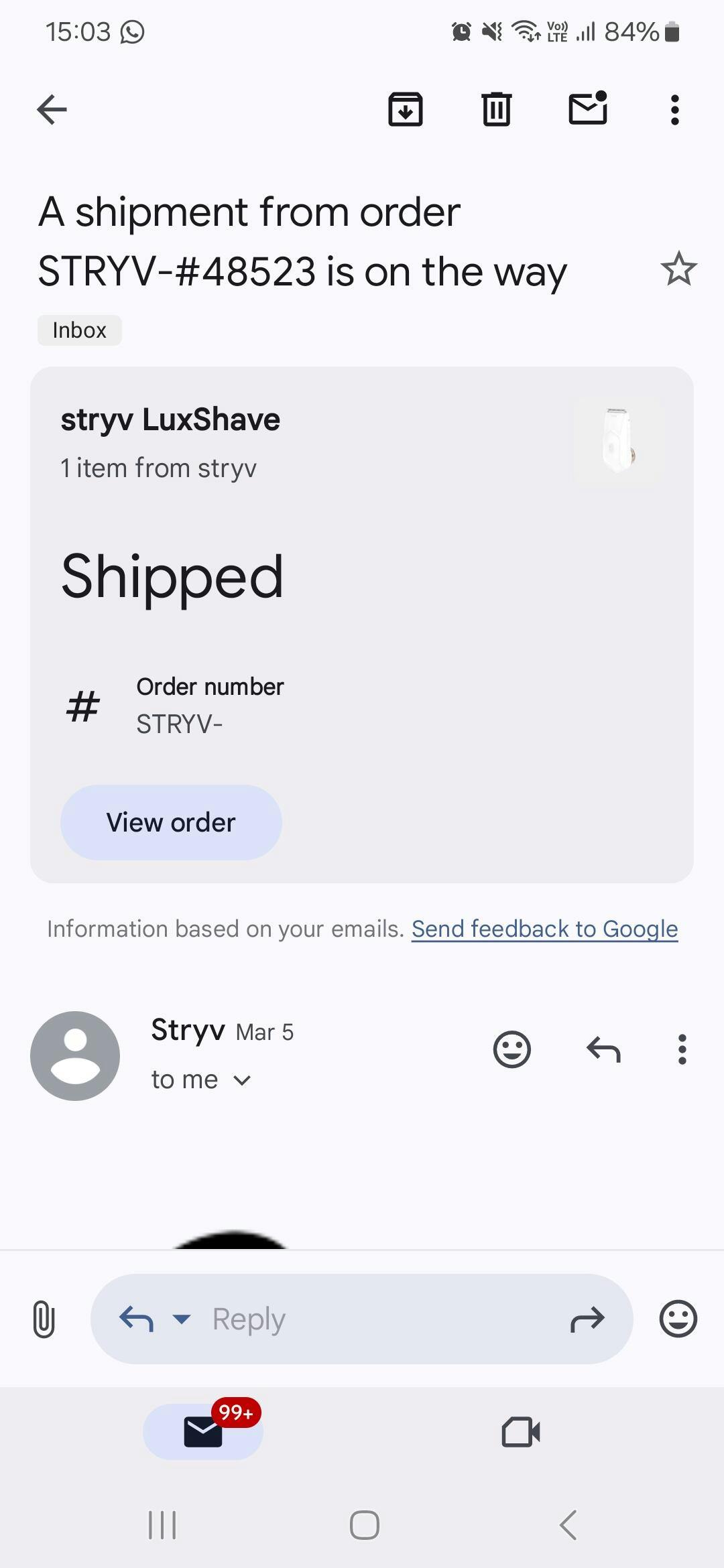724x1568 pixels.
Task: Switch to the Meet video tab
Action: point(521,1432)
